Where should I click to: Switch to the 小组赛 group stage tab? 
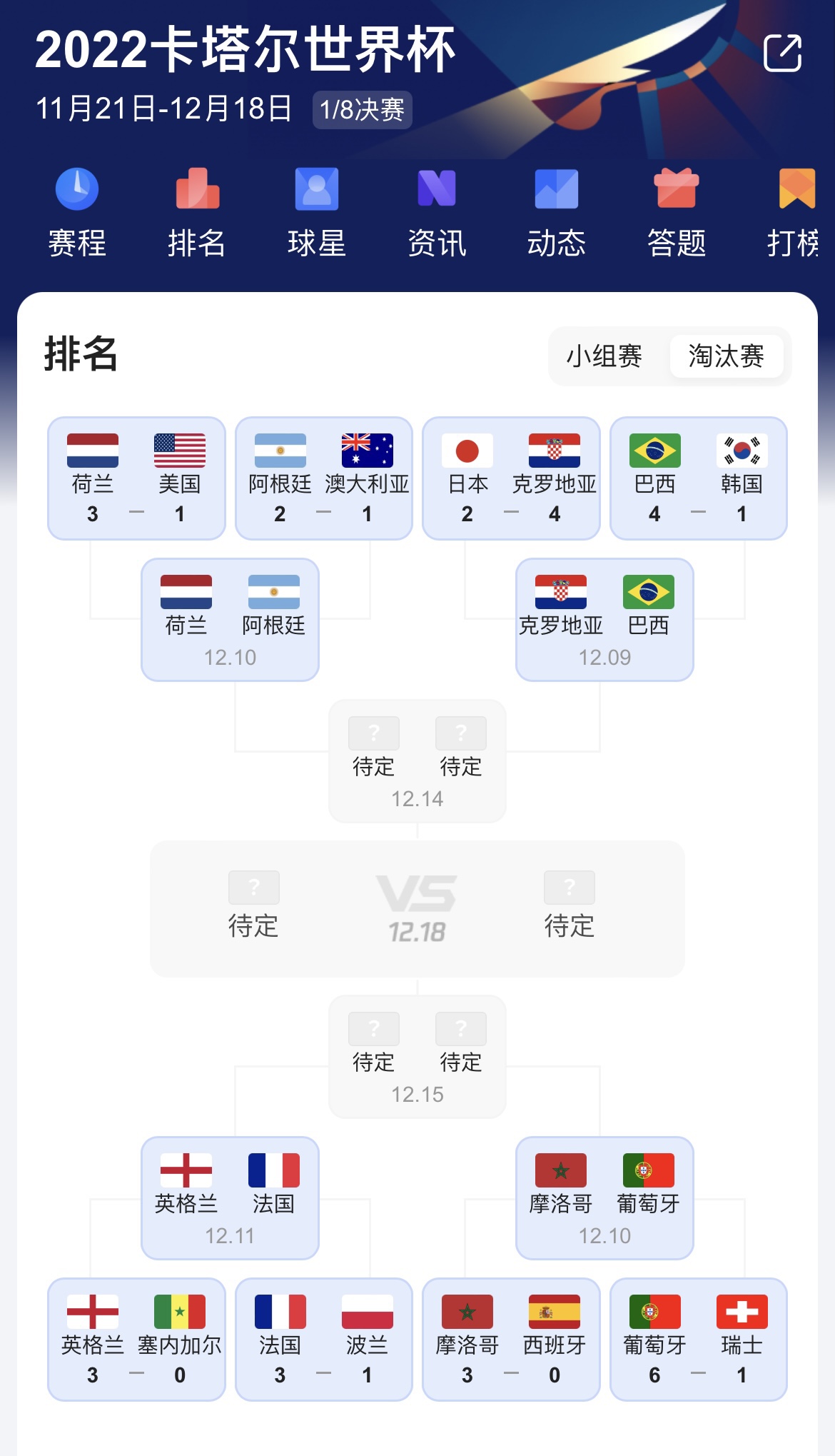[604, 356]
